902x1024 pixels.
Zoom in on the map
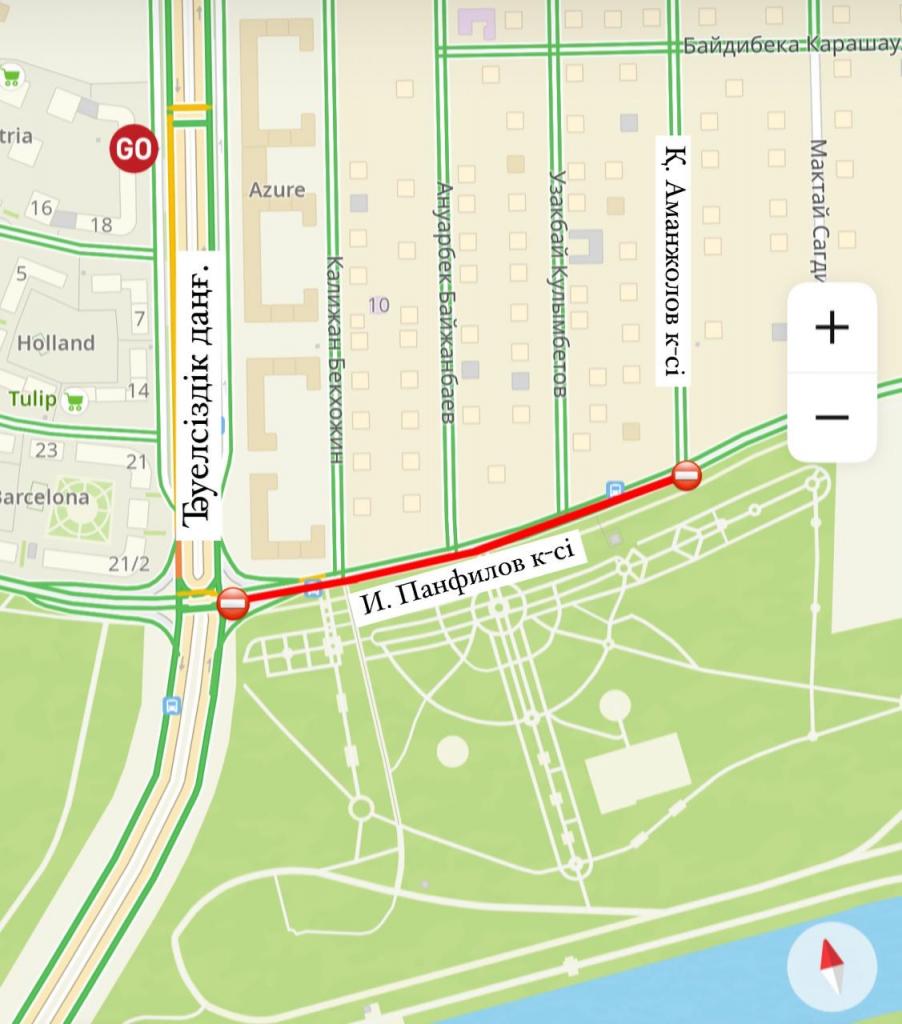pyautogui.click(x=831, y=328)
